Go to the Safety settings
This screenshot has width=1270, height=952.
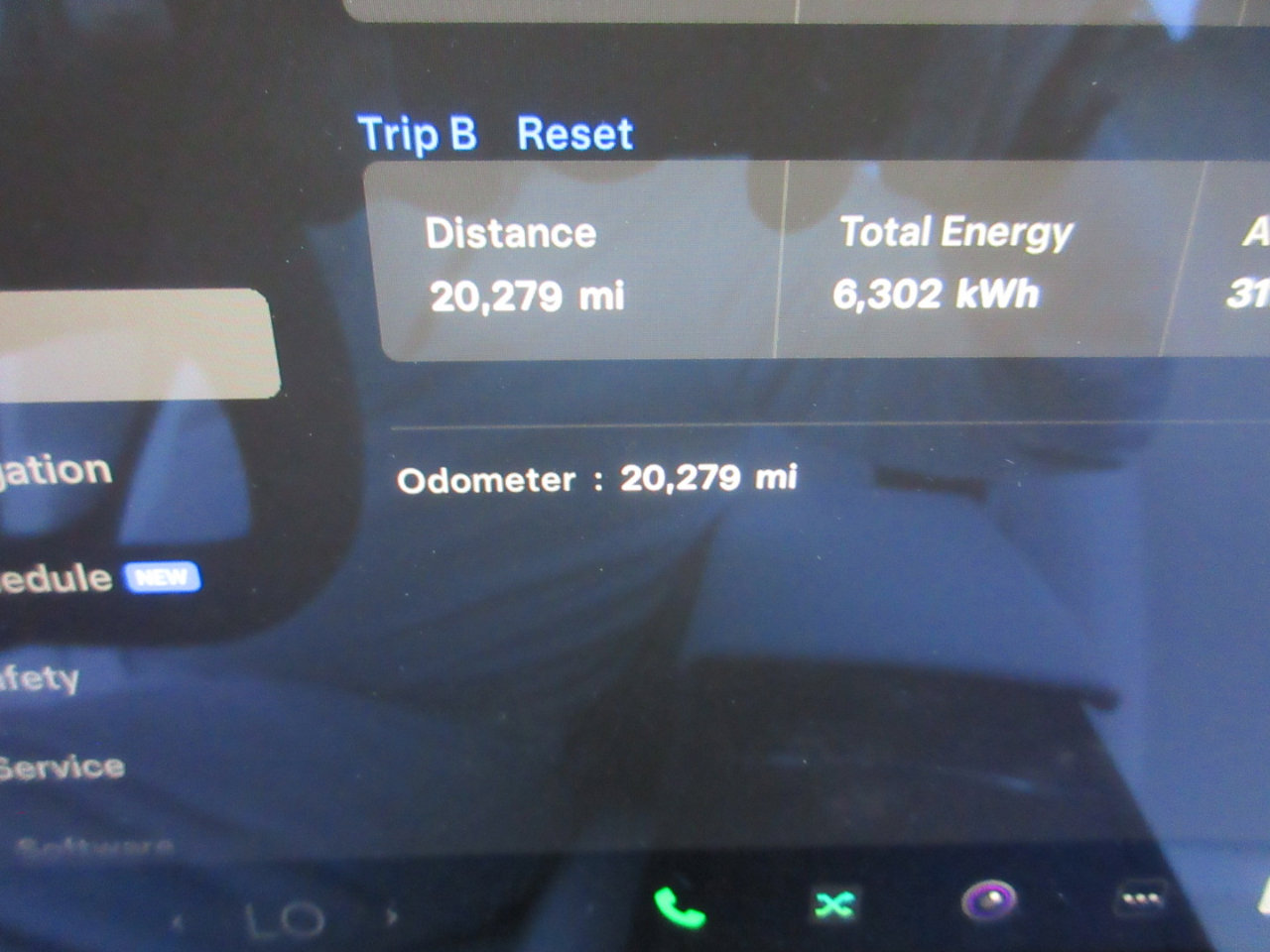click(40, 679)
